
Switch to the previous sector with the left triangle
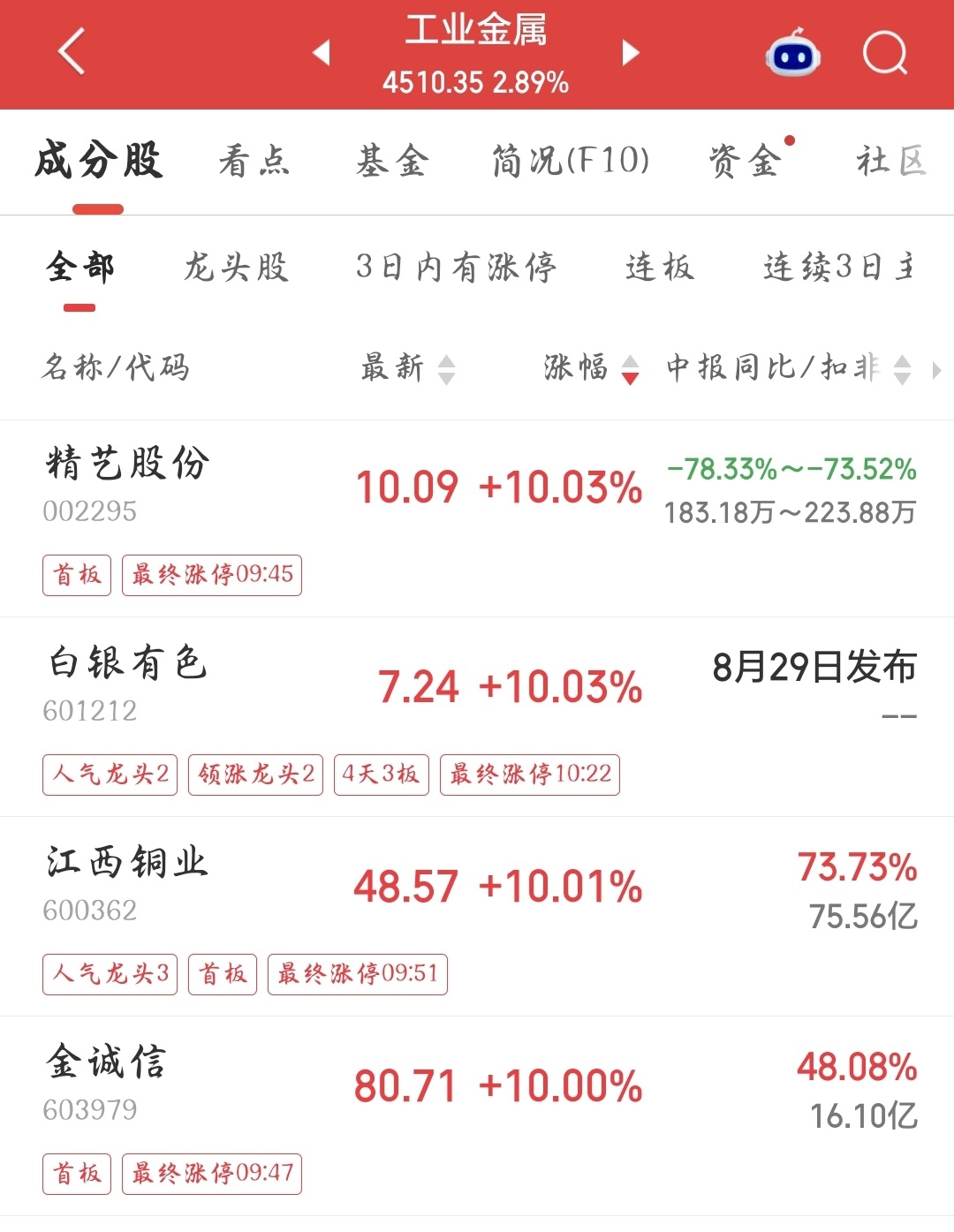click(322, 52)
